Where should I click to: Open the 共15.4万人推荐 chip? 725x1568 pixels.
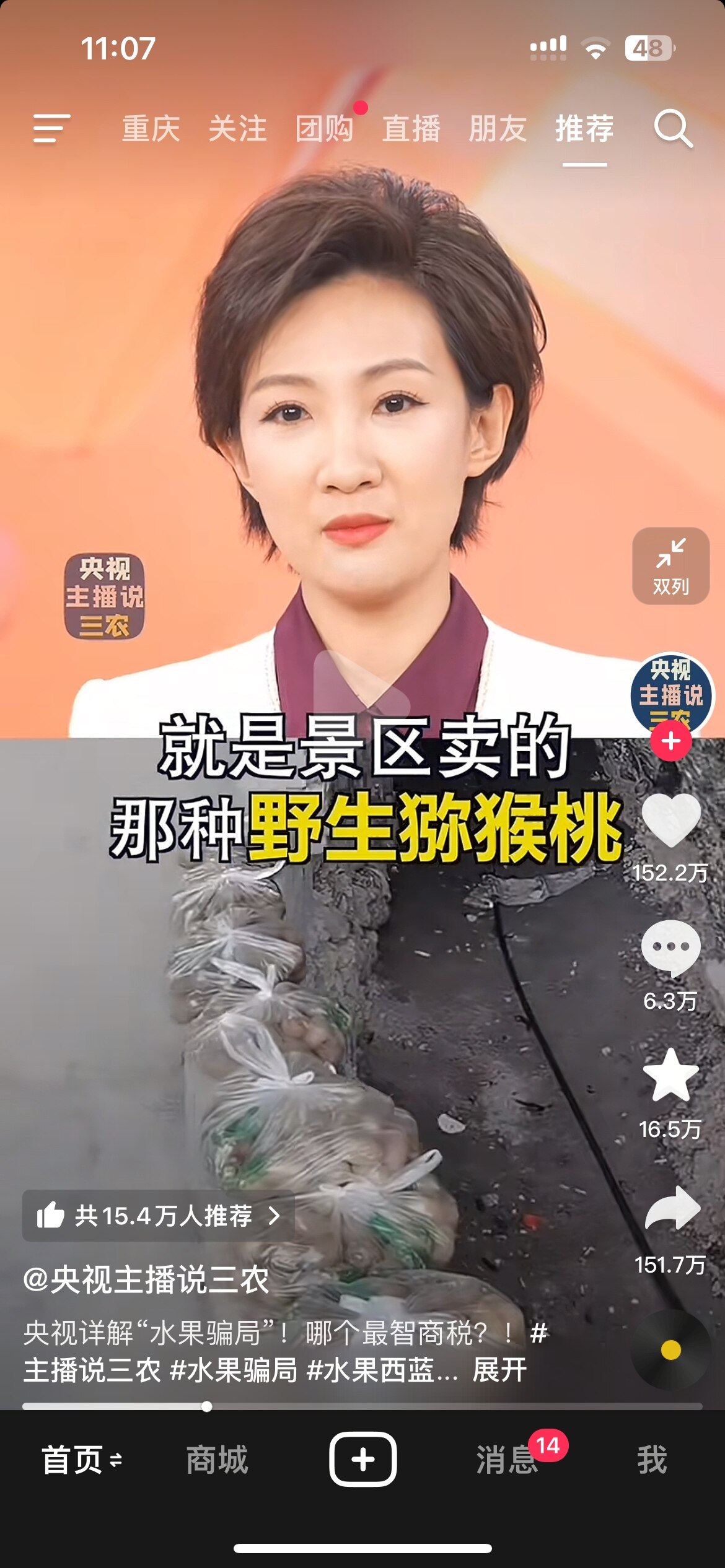[x=158, y=1216]
